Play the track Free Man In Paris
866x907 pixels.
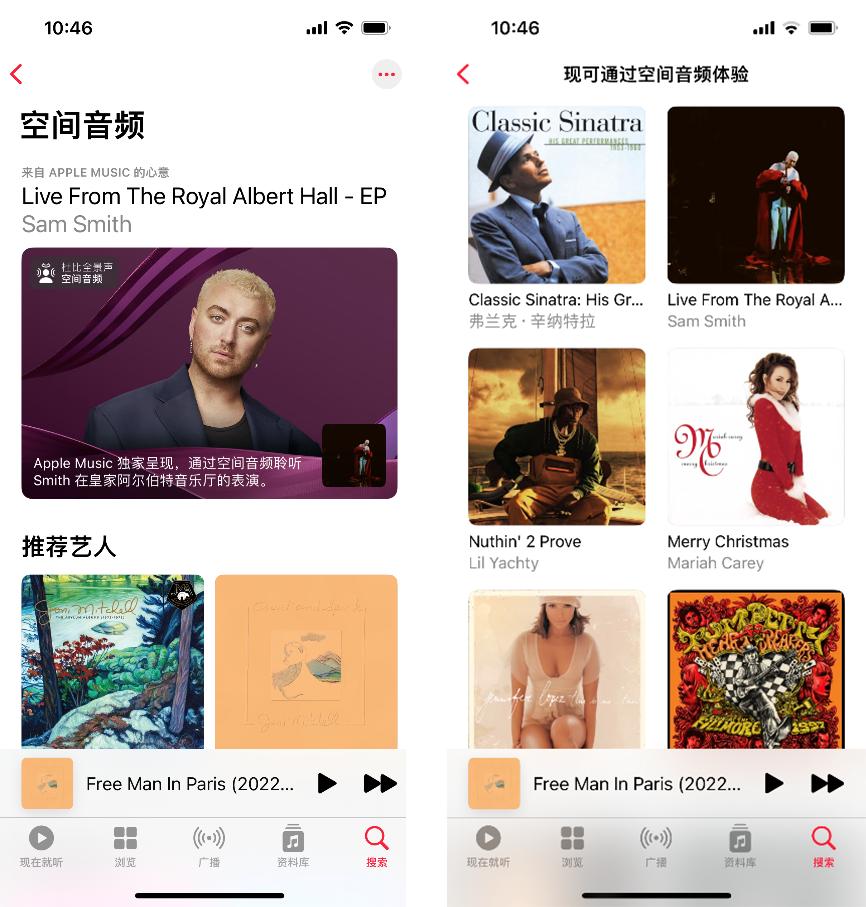327,784
